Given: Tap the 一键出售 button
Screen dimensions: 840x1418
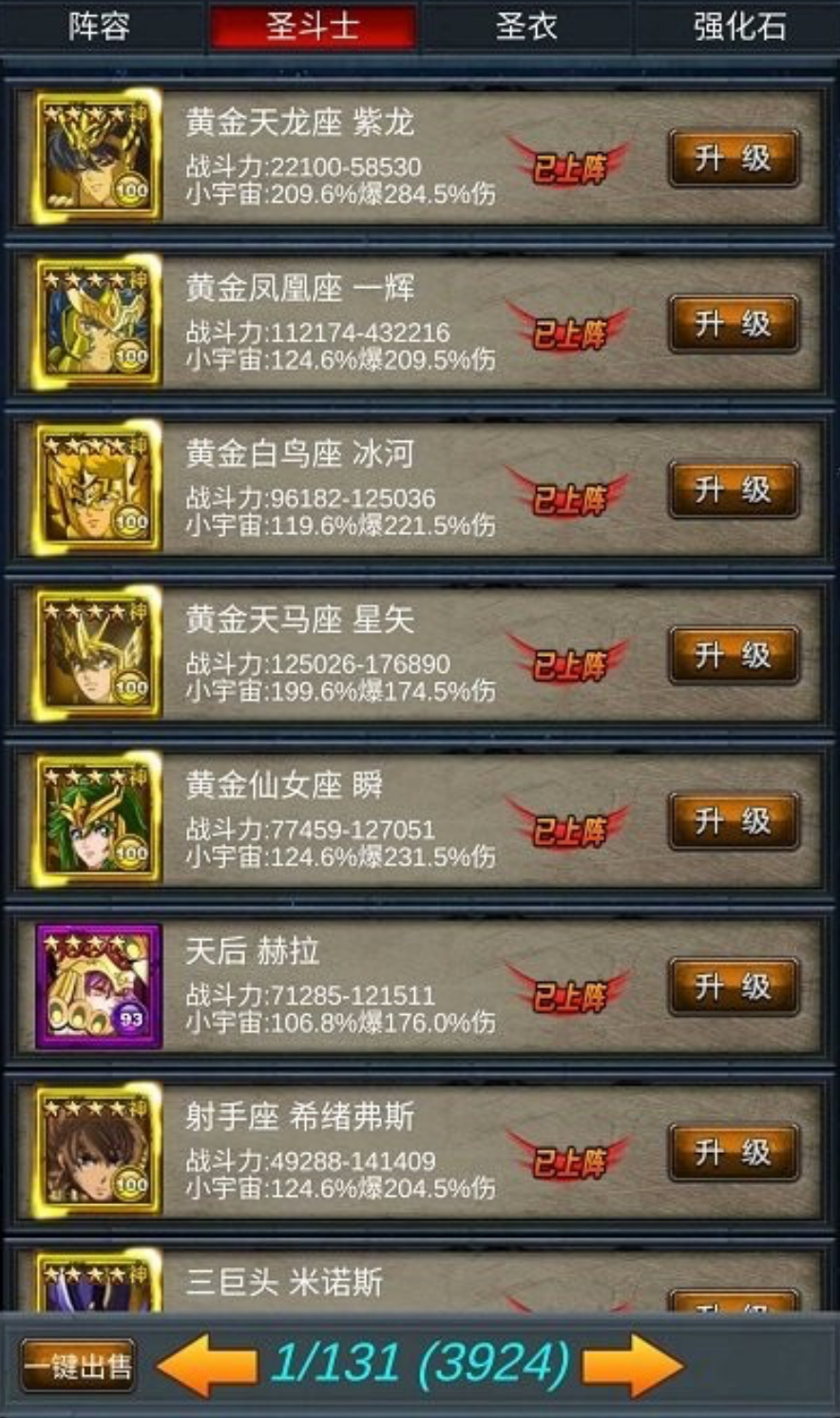Looking at the screenshot, I should coord(78,1366).
